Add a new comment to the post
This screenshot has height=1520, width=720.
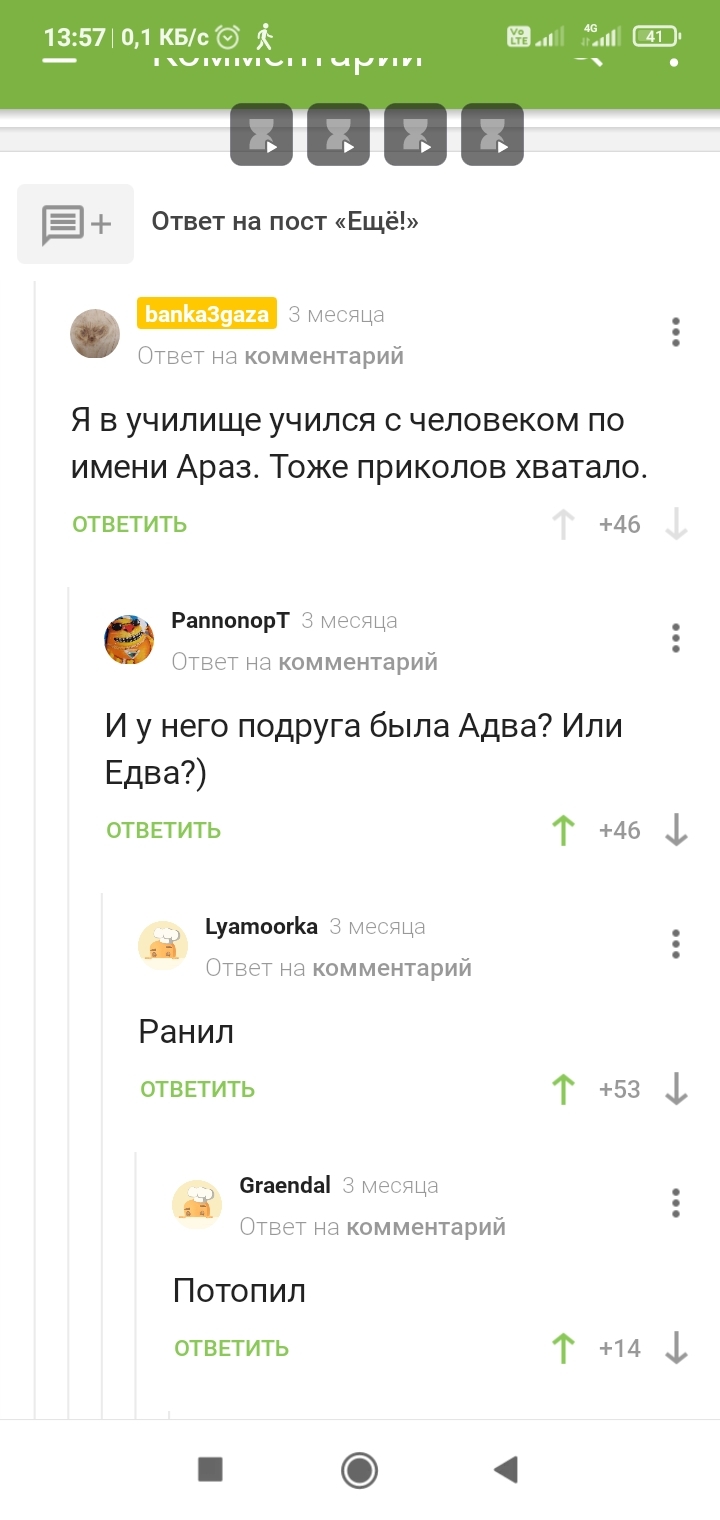pos(75,224)
